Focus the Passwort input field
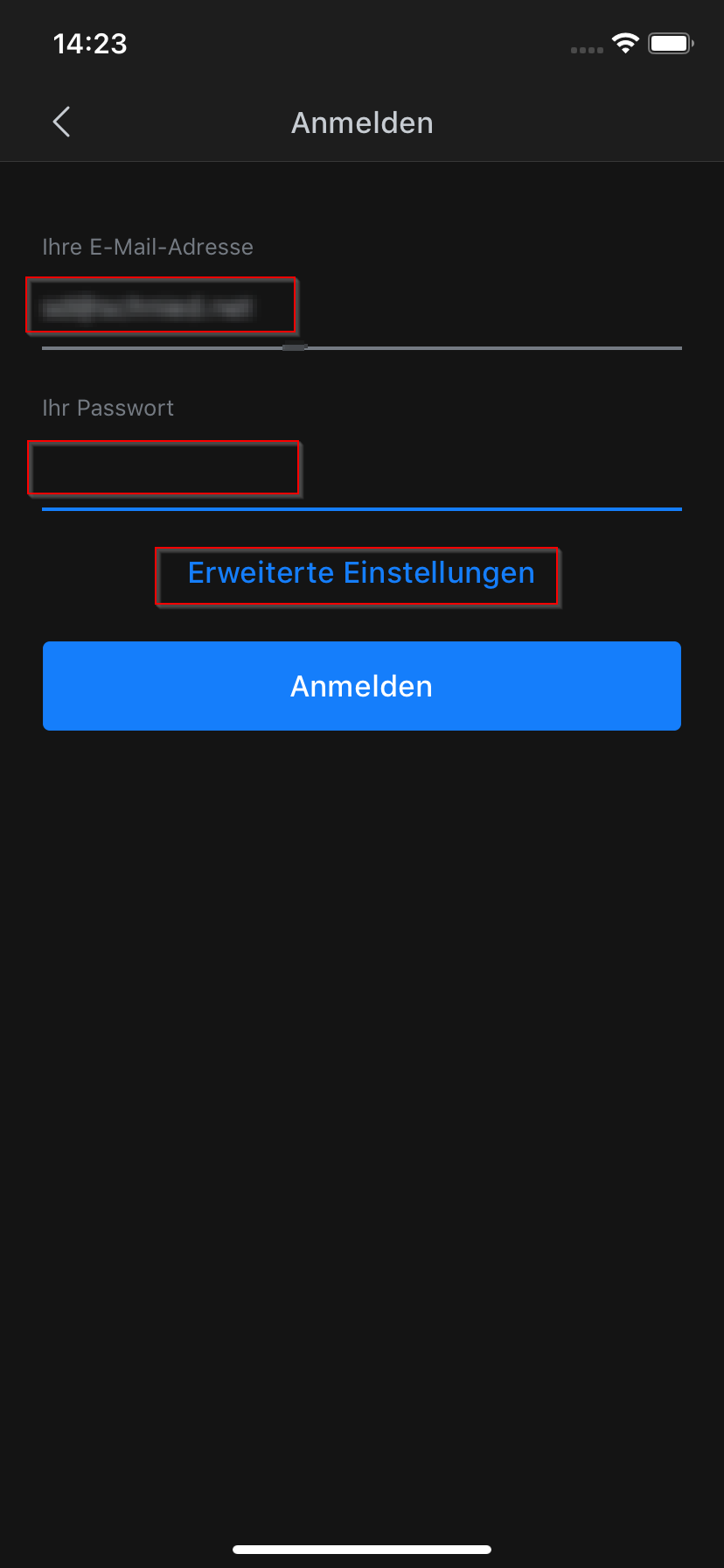 (361, 470)
